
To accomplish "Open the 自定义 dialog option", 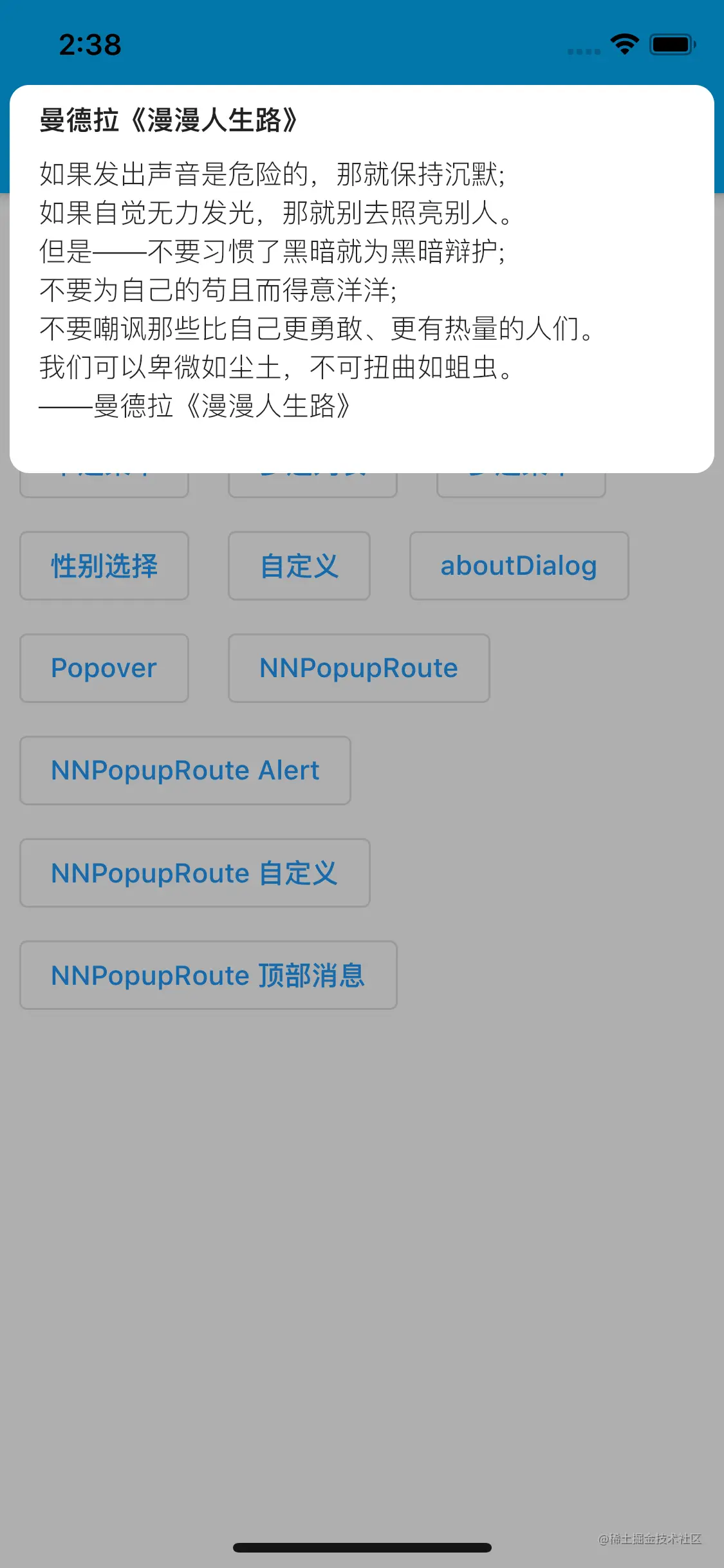I will tap(299, 565).
